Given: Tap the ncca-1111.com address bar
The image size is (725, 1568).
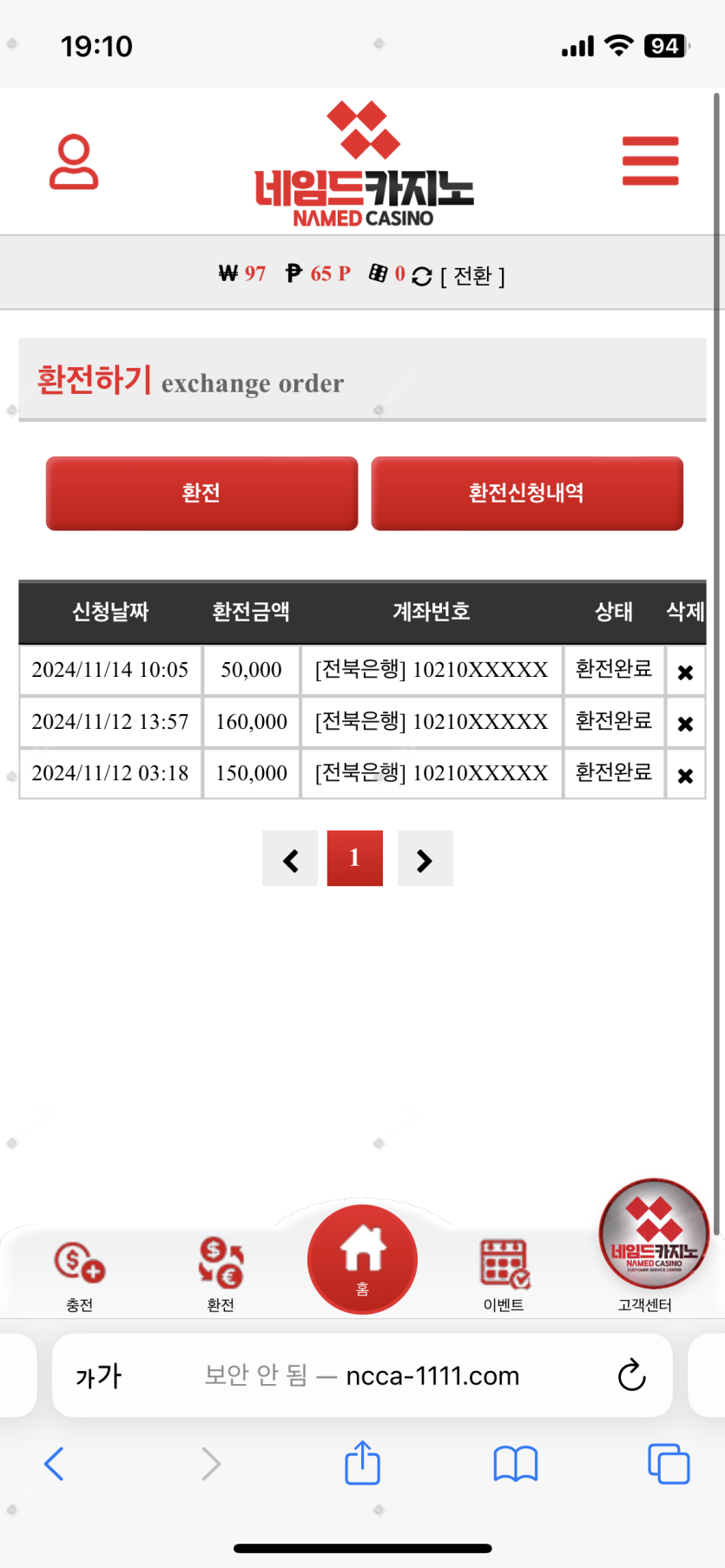Looking at the screenshot, I should [x=362, y=1375].
